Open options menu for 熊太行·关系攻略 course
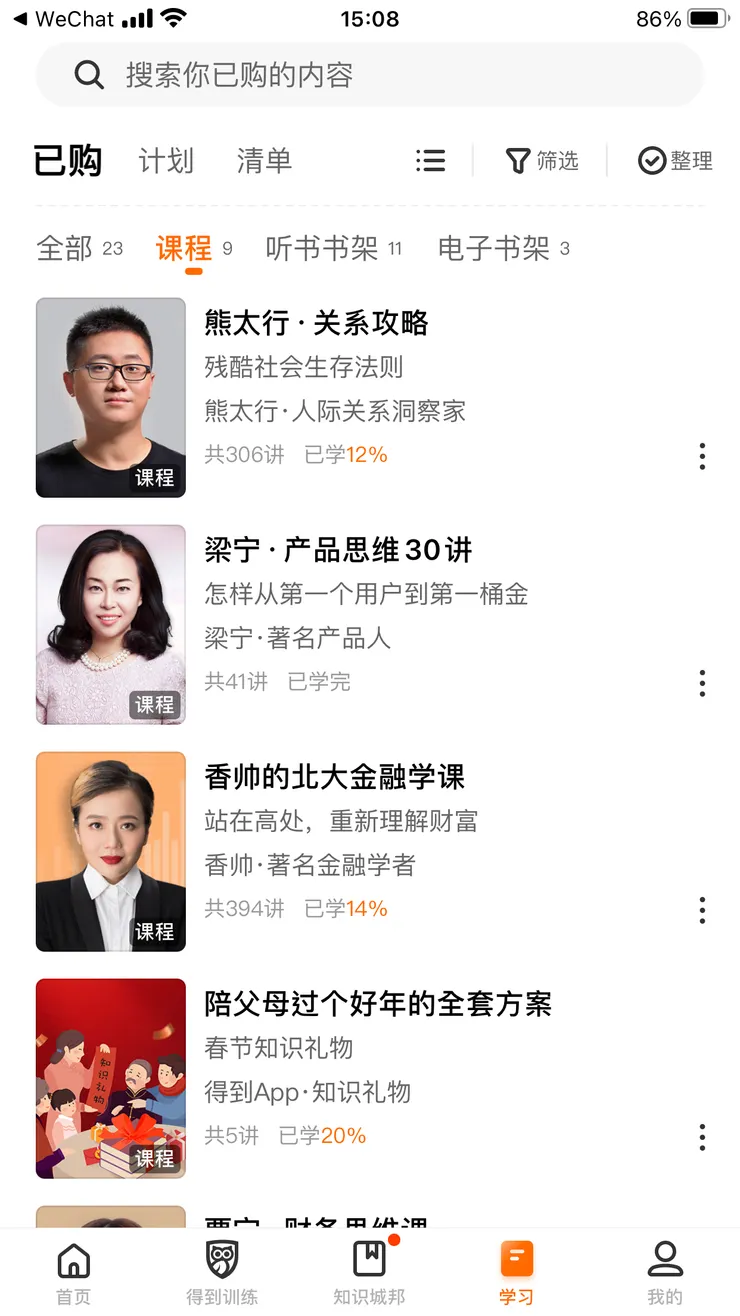The width and height of the screenshot is (740, 1316). coord(702,456)
